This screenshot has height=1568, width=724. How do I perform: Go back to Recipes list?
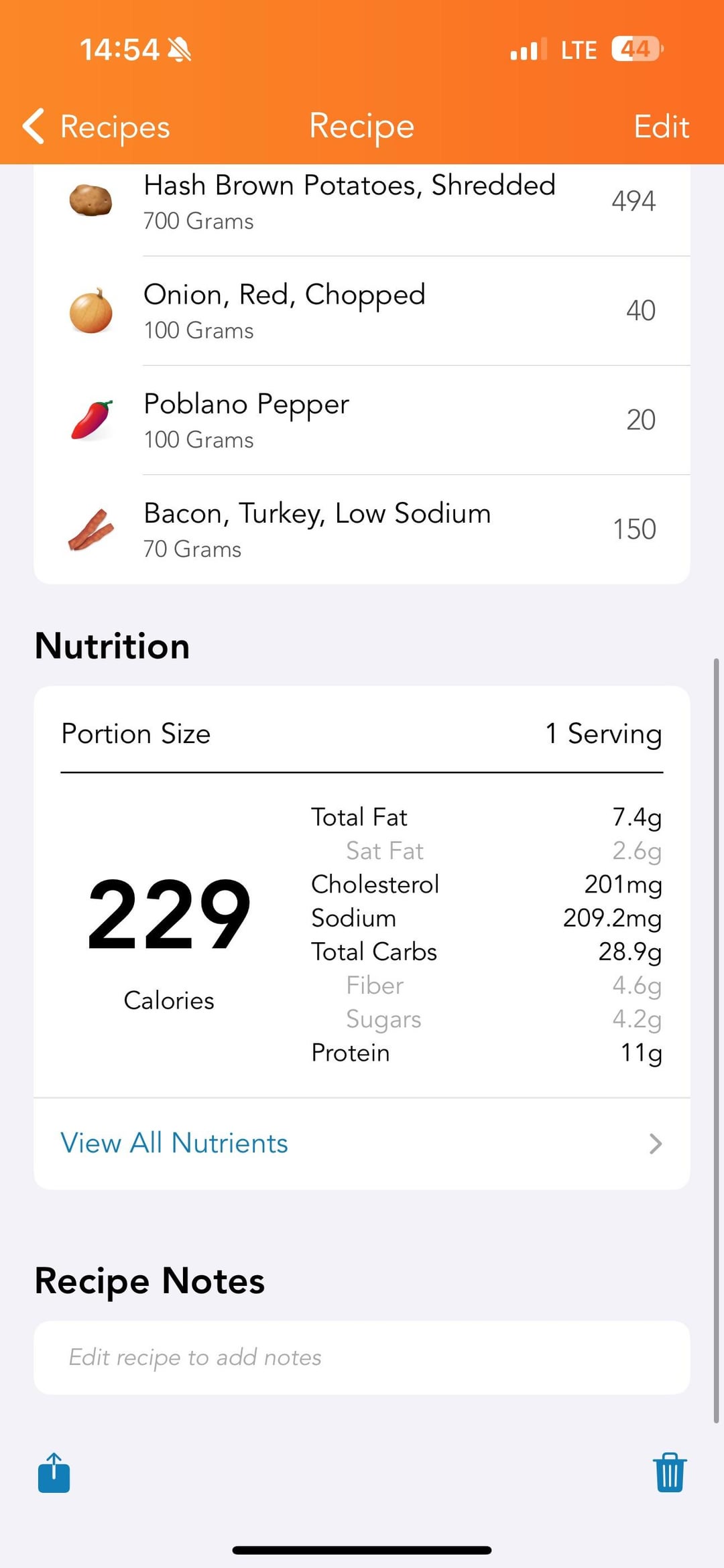click(96, 127)
